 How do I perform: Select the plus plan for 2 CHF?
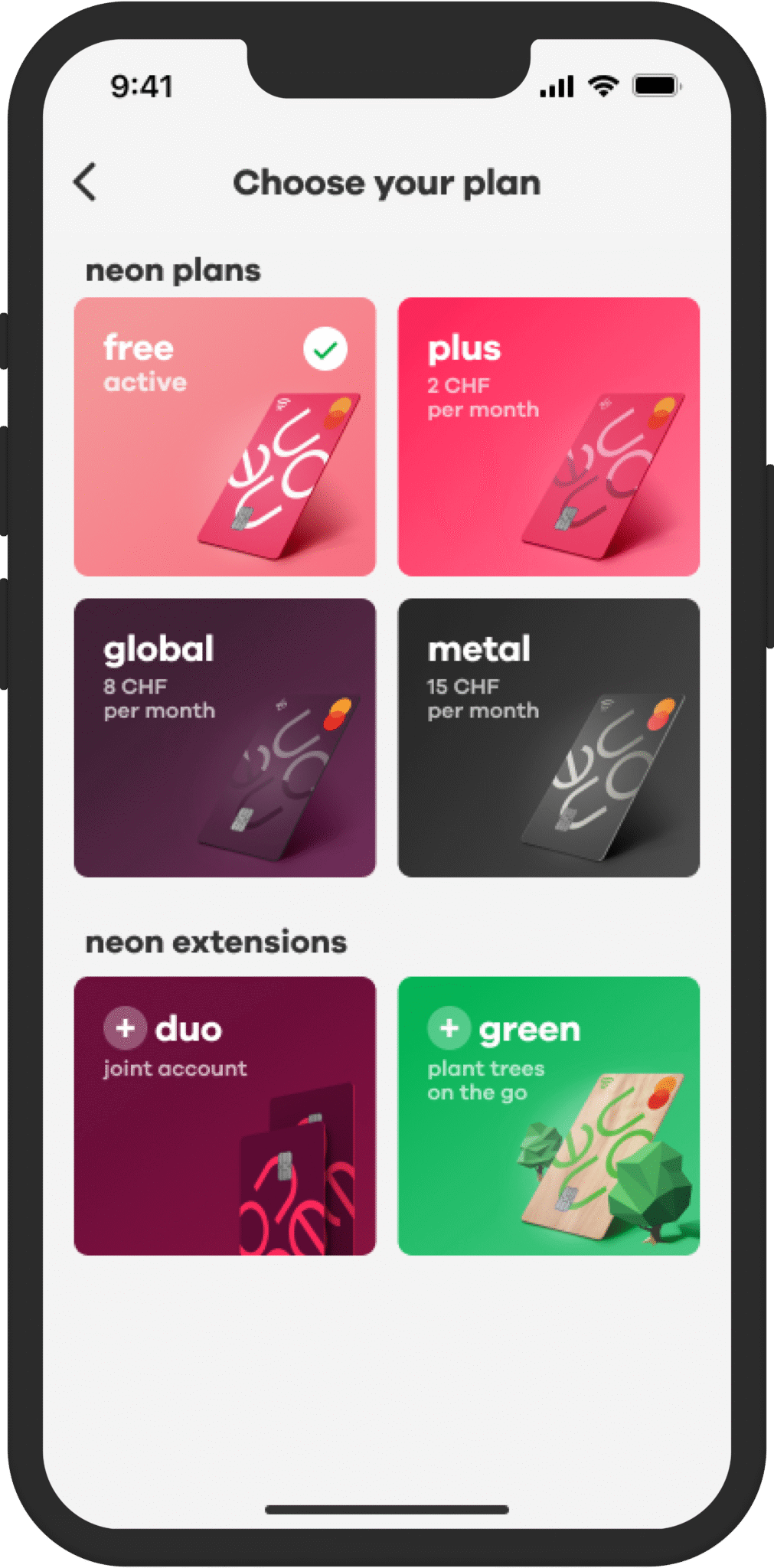coord(548,436)
